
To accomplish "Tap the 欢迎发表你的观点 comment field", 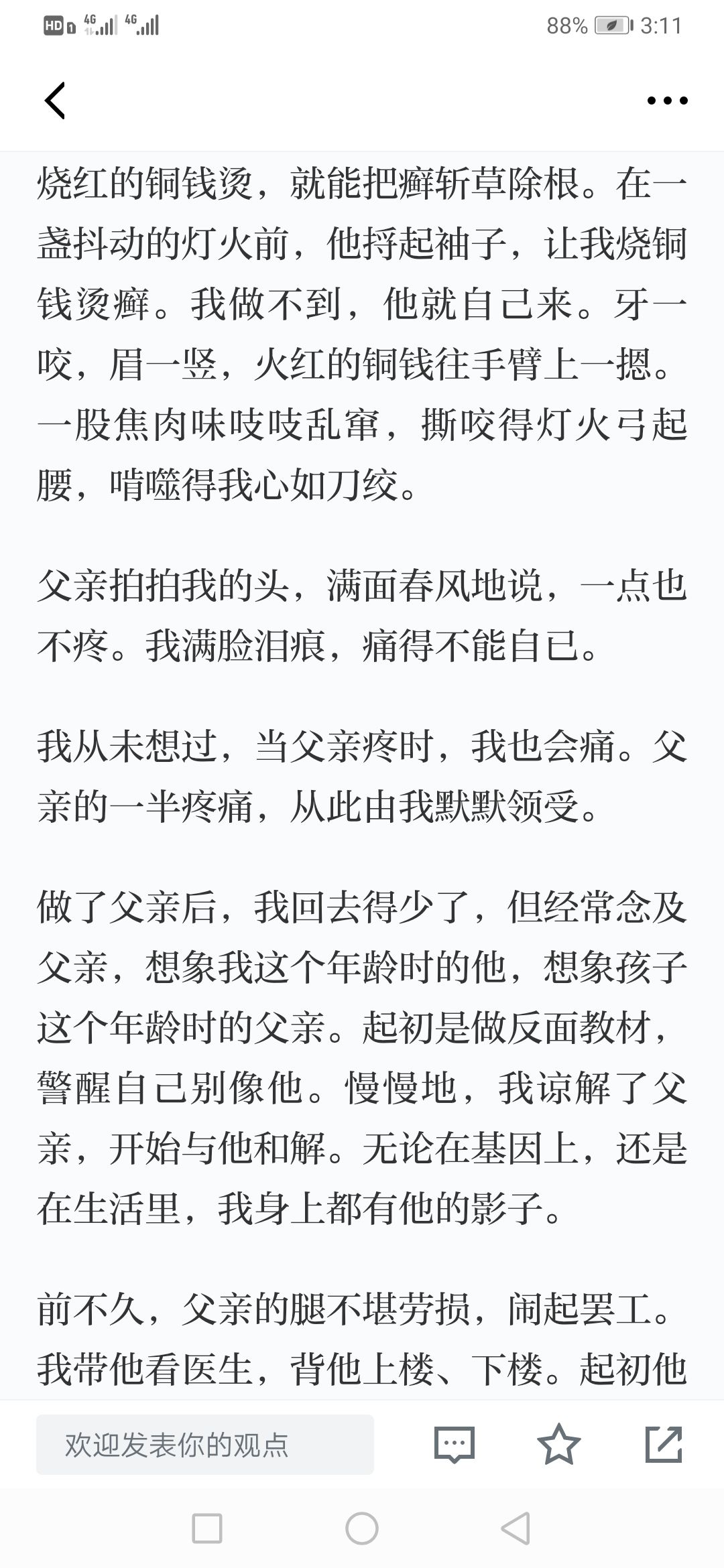I will point(205,1445).
